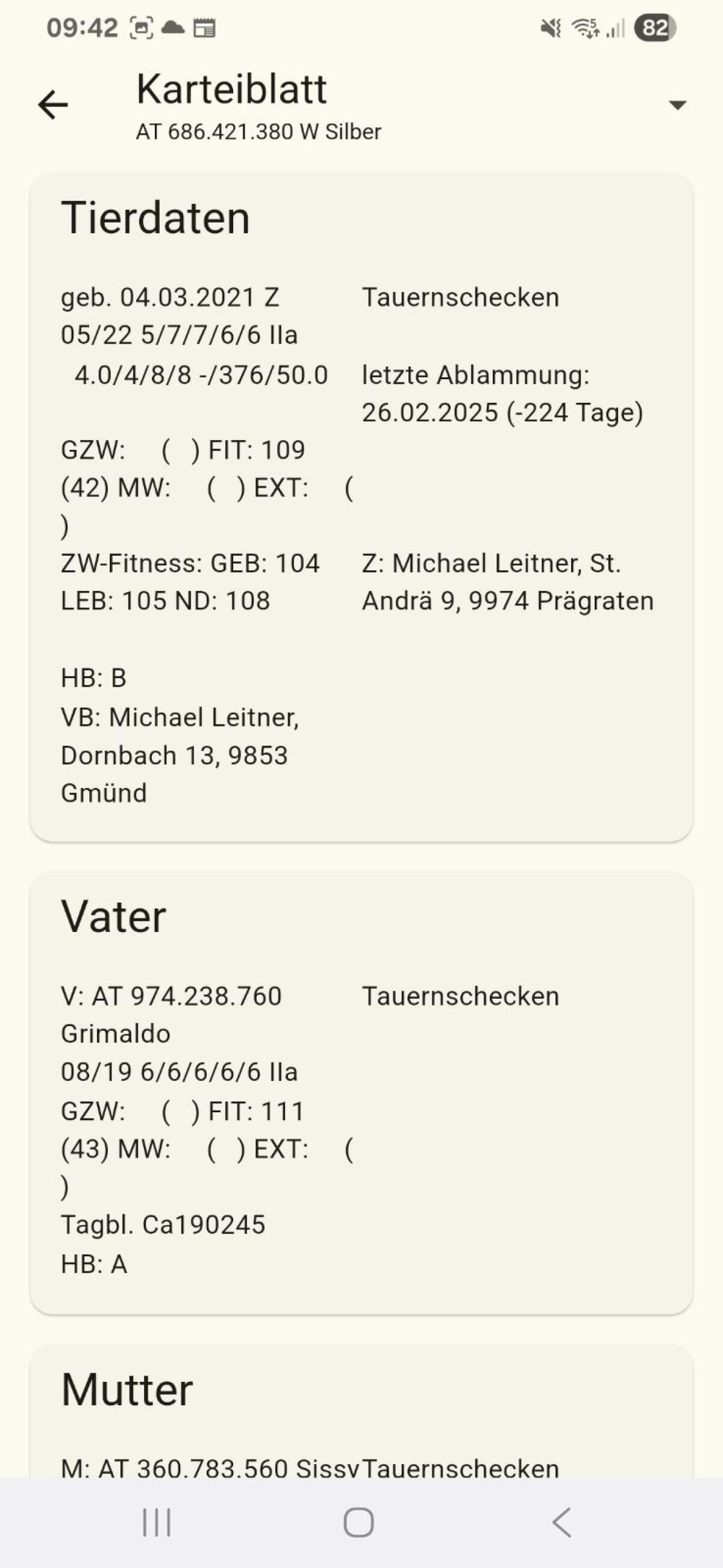The width and height of the screenshot is (723, 1568).
Task: Go back from the Karteiblatt screen
Action: (53, 105)
